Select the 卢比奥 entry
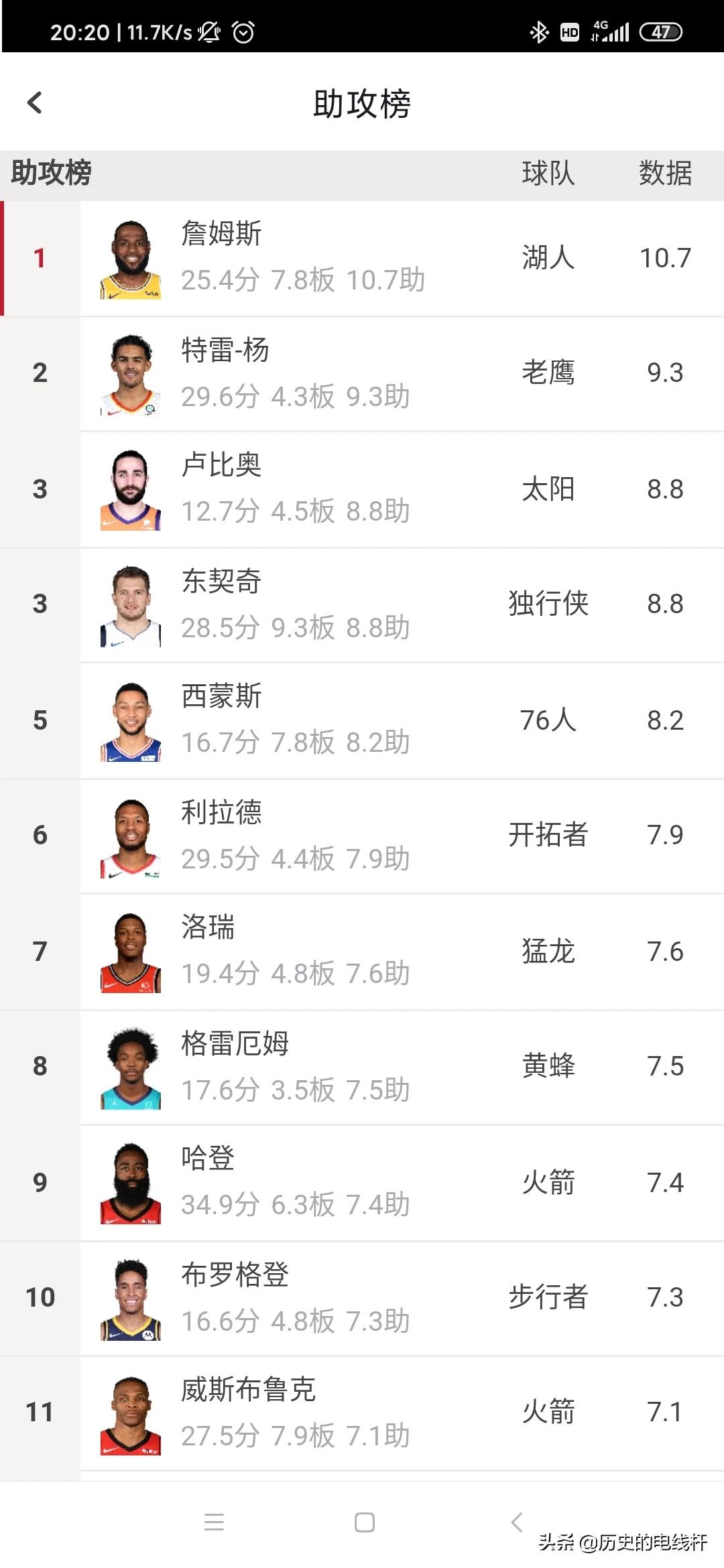Screen dimensions: 724x1568 (362, 489)
